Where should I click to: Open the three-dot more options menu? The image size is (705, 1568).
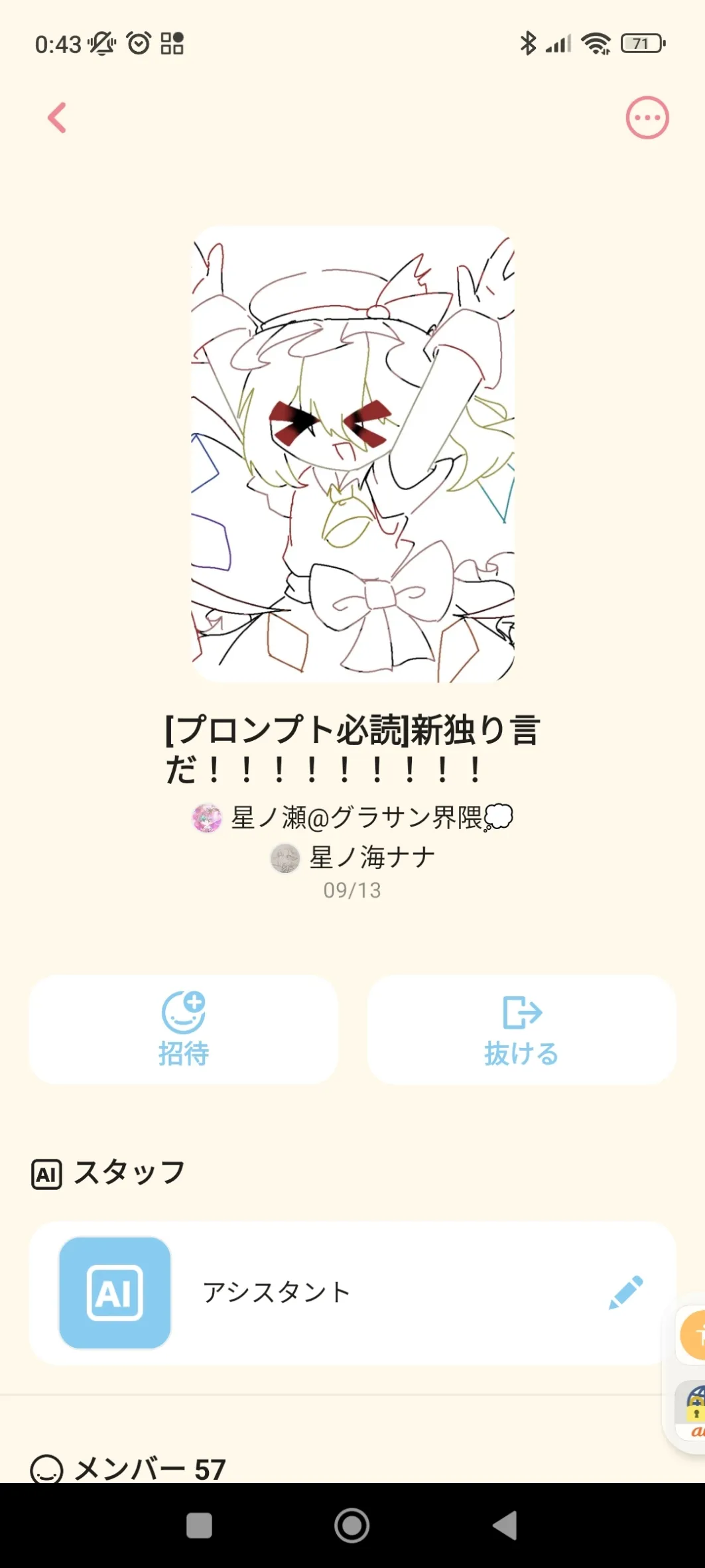pyautogui.click(x=647, y=118)
